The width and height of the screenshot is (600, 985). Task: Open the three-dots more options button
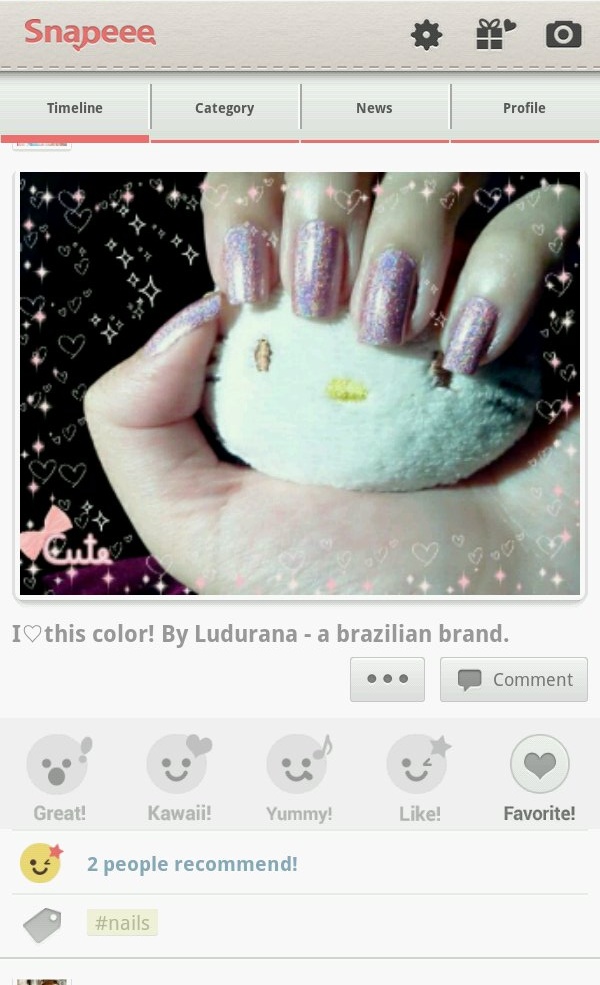[388, 679]
